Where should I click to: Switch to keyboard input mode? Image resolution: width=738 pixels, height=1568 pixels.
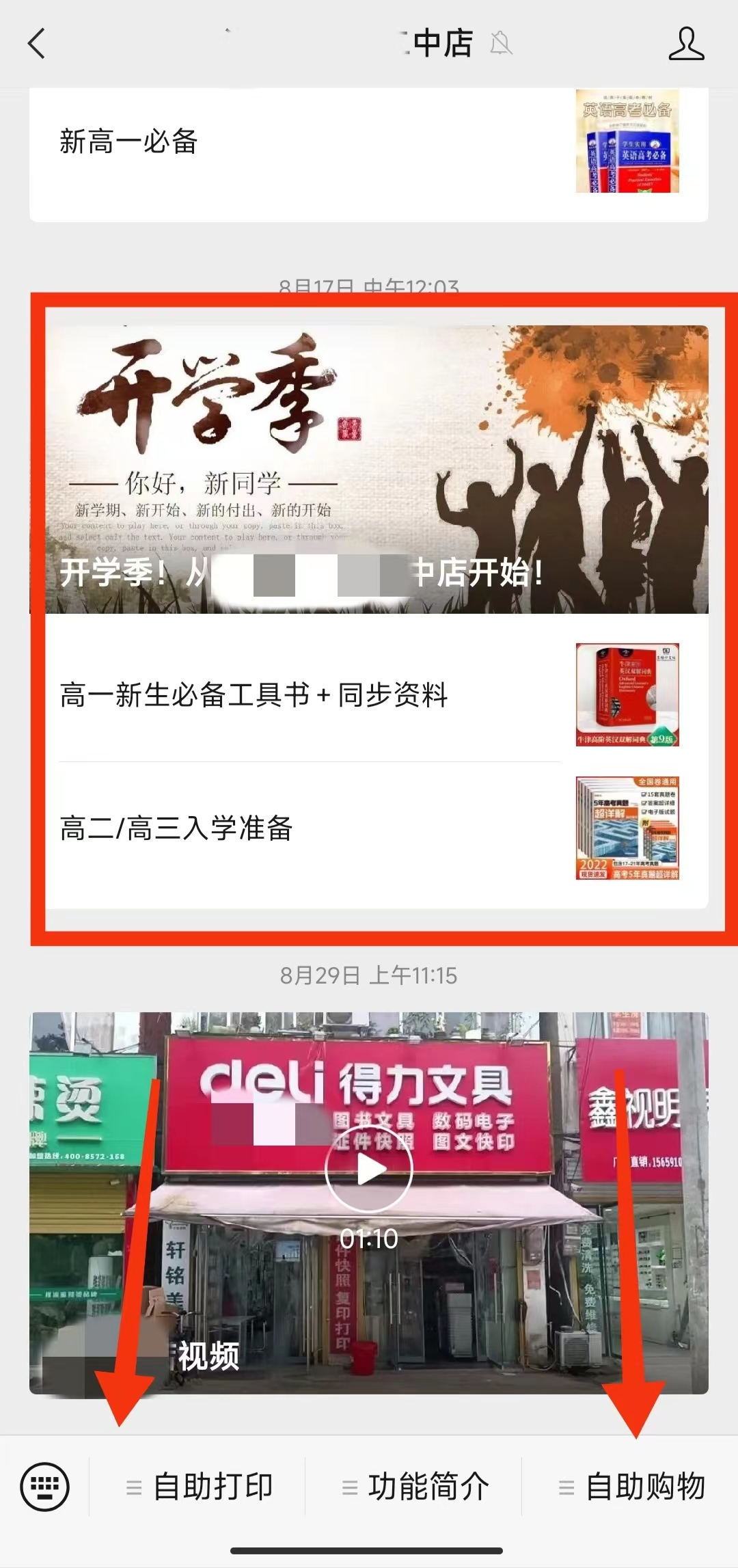45,1486
